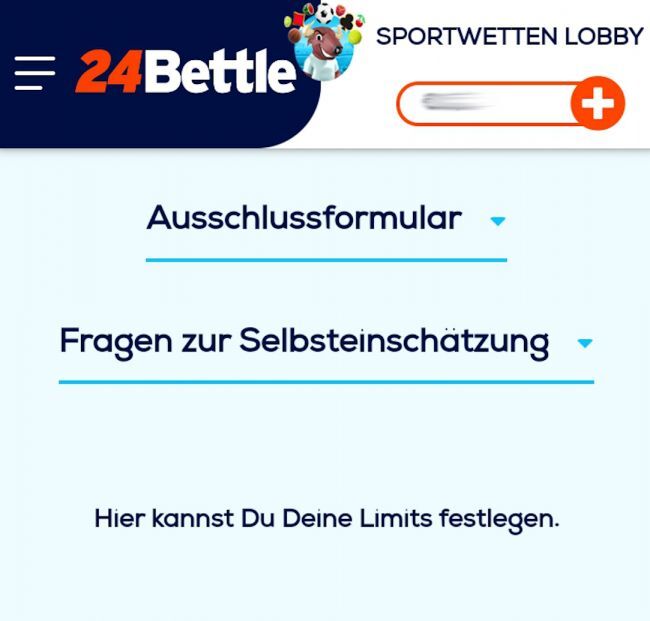Open the hamburger menu

pyautogui.click(x=35, y=72)
